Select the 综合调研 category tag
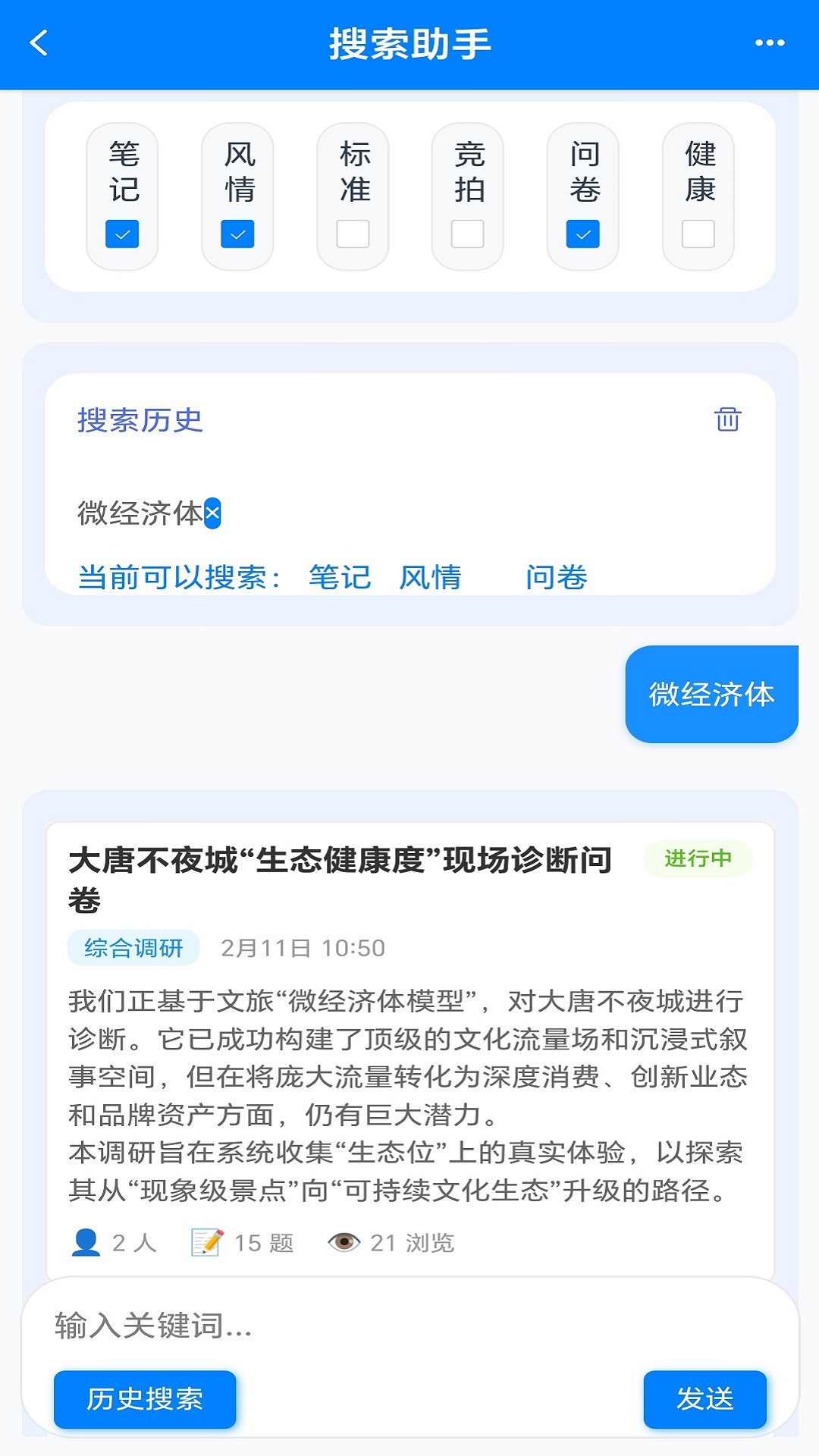The width and height of the screenshot is (819, 1456). point(133,947)
